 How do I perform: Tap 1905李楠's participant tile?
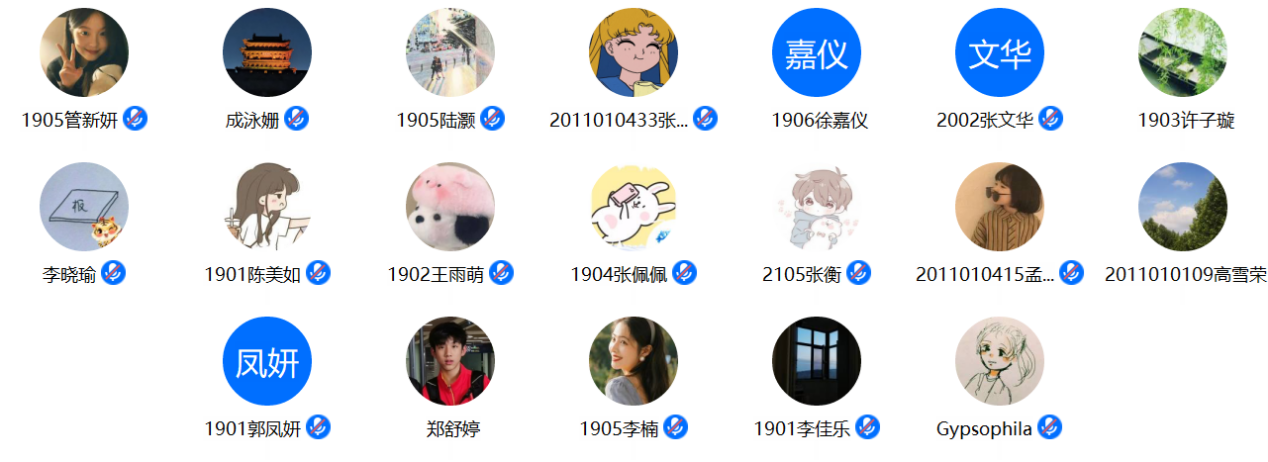pos(633,361)
